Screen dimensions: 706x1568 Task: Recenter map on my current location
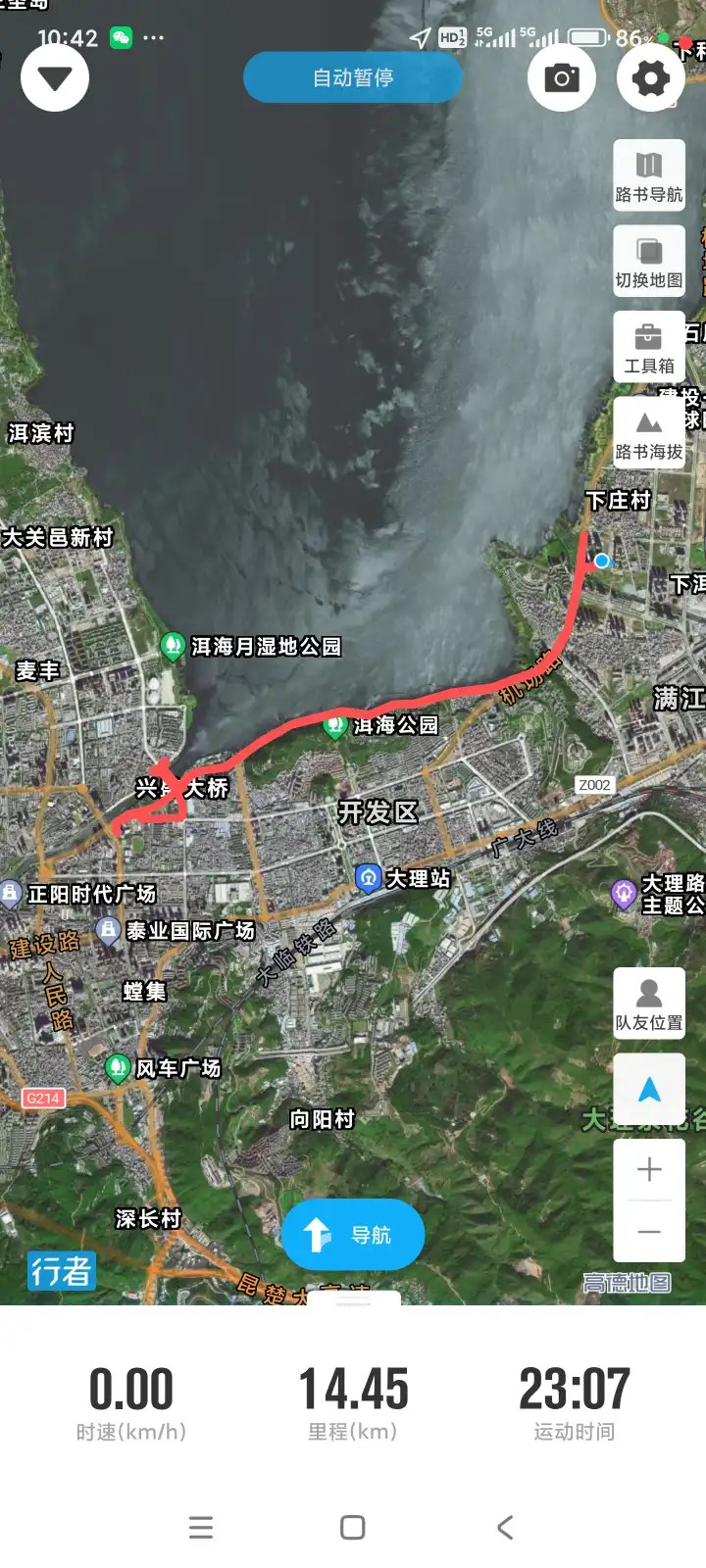[x=649, y=1090]
